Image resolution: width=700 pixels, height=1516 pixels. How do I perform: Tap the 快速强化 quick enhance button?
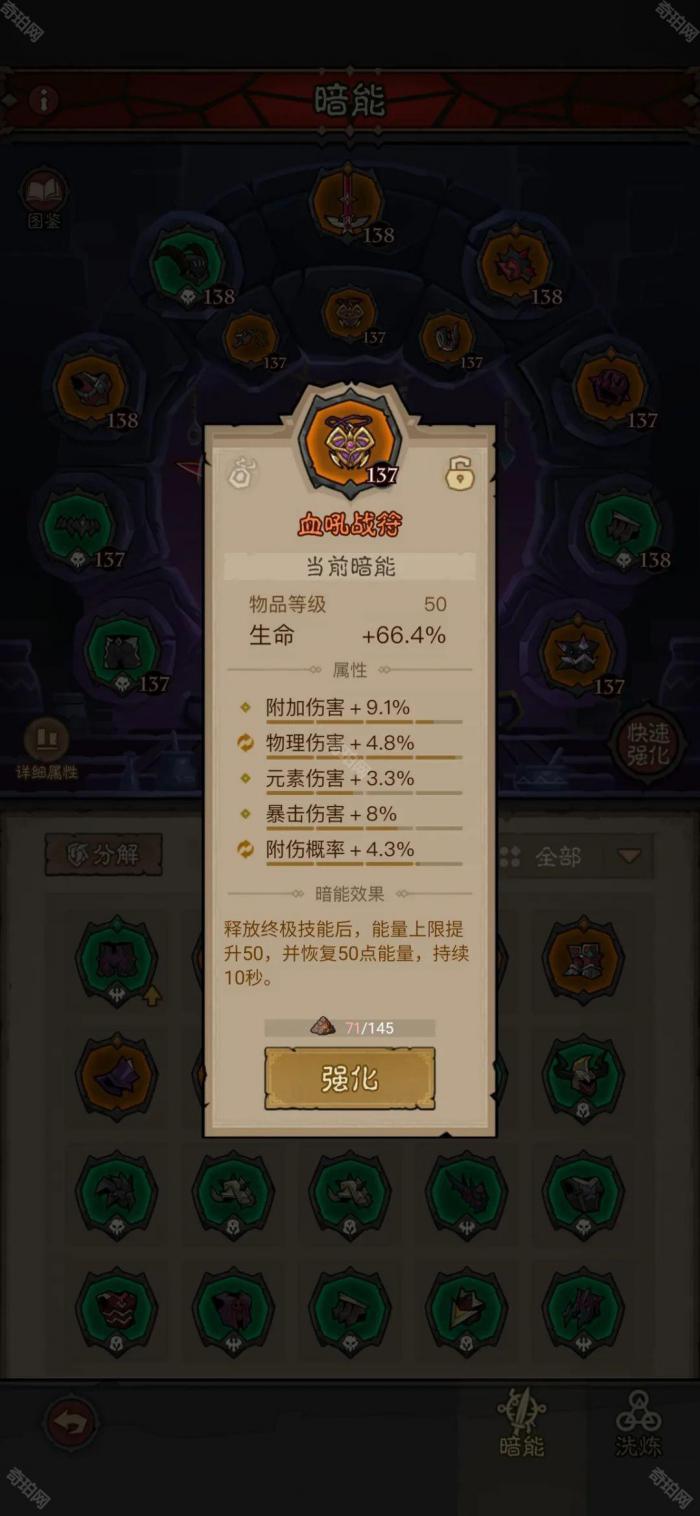[648, 743]
